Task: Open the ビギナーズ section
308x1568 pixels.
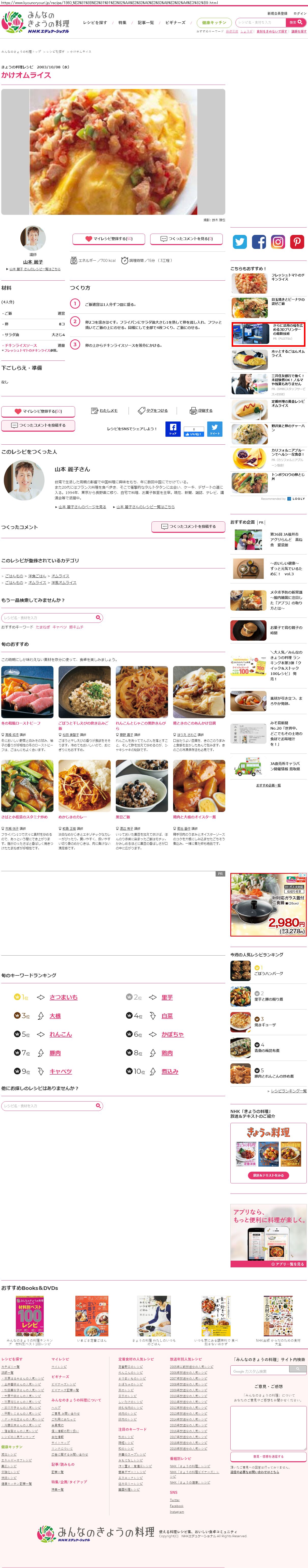Action: pyautogui.click(x=175, y=23)
